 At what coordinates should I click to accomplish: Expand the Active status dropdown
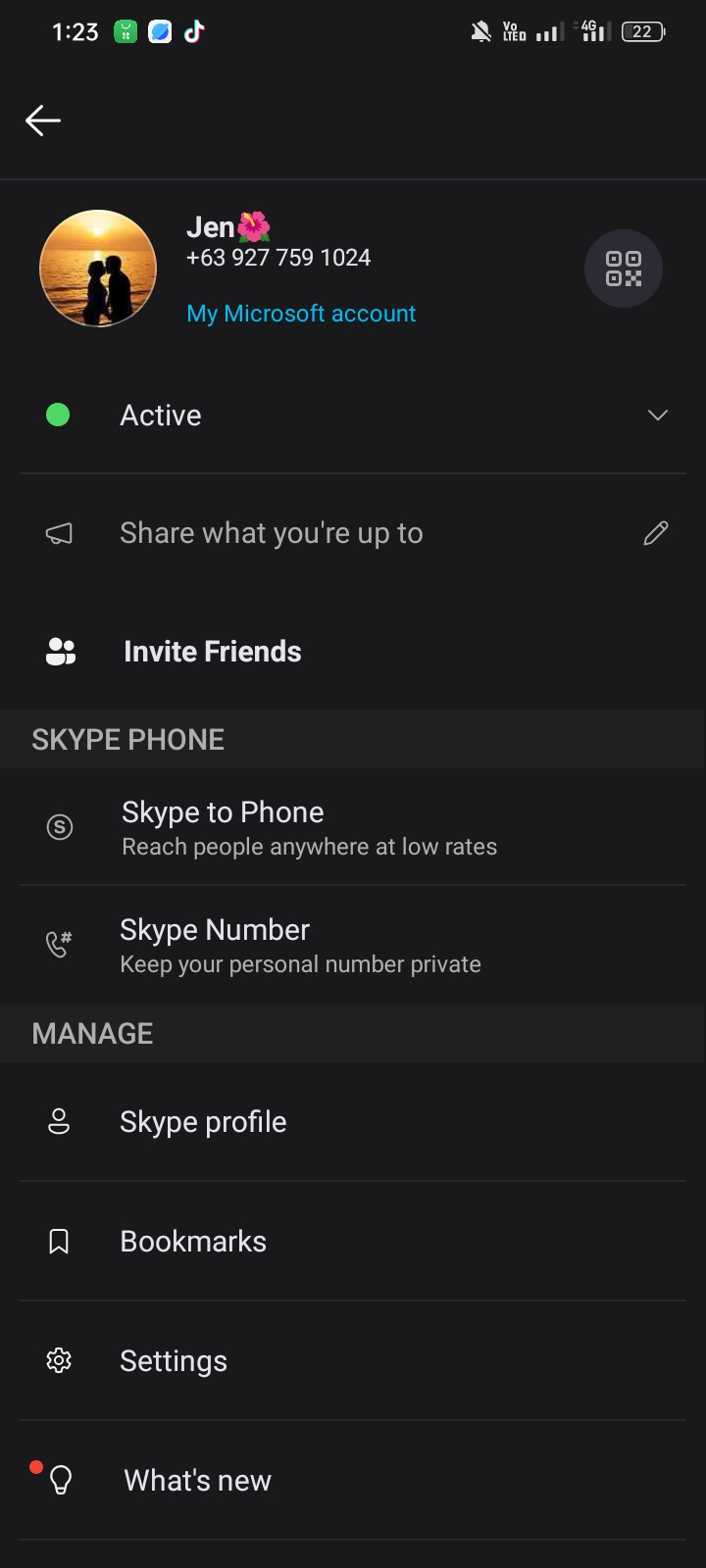pos(353,416)
